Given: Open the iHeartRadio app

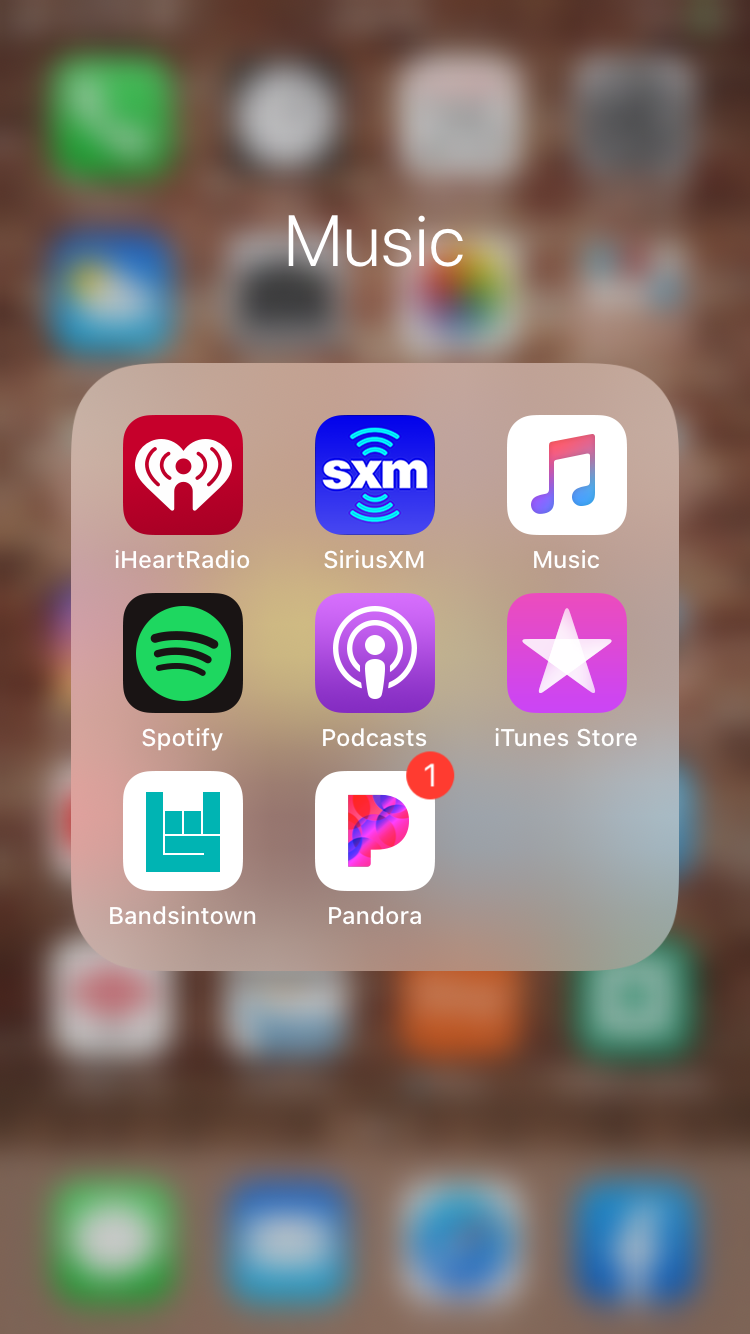Looking at the screenshot, I should click(183, 475).
